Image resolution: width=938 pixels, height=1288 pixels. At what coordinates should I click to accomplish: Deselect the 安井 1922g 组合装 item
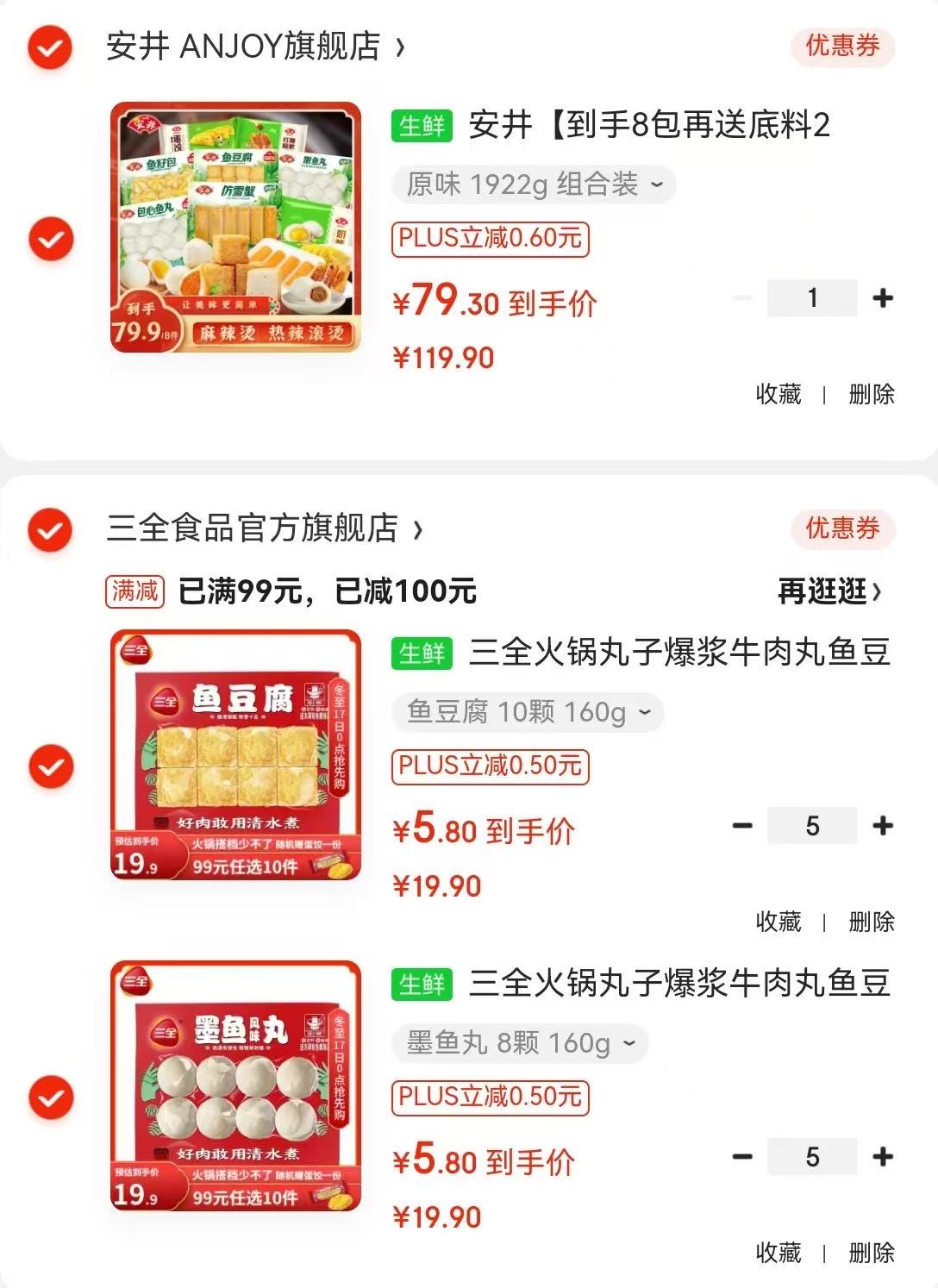click(x=50, y=239)
